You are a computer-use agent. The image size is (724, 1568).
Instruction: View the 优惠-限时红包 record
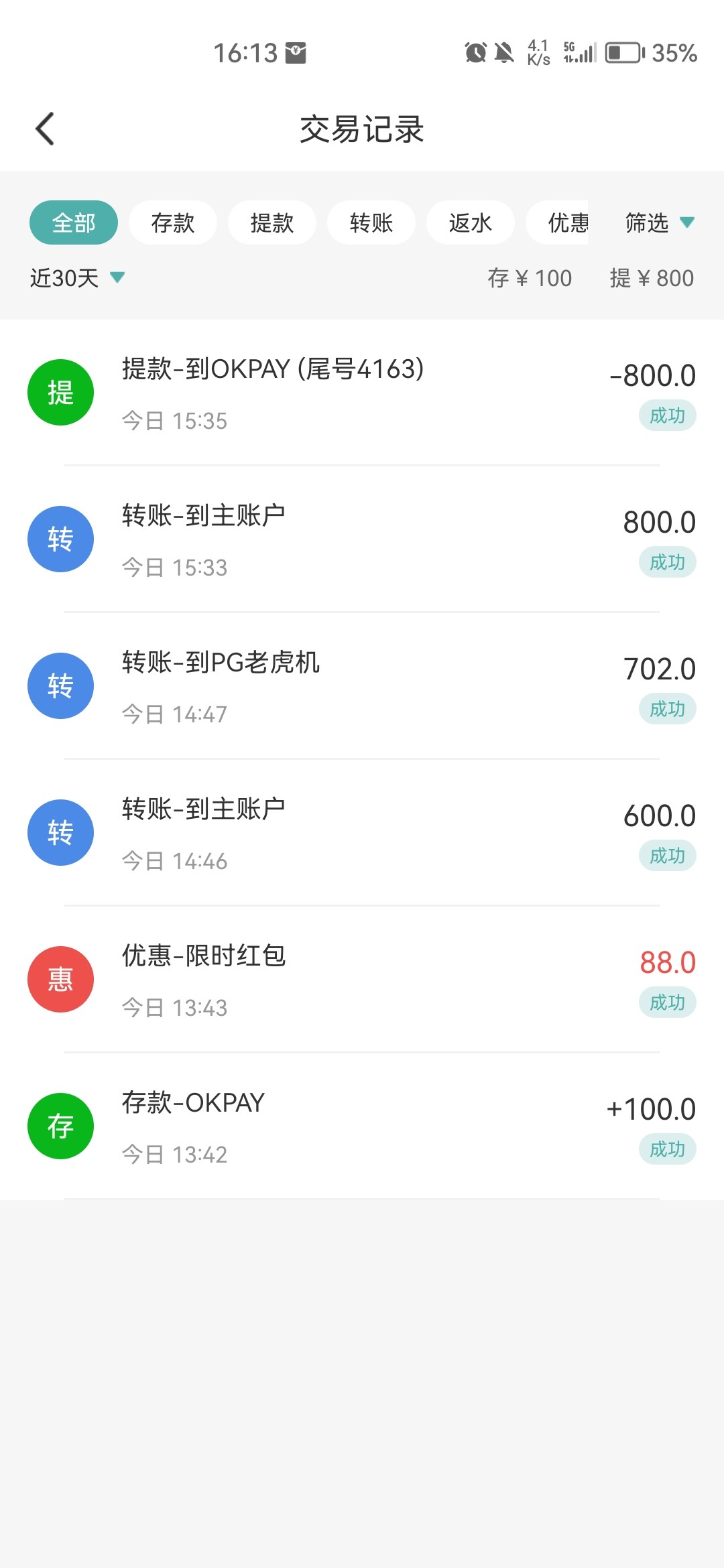(362, 980)
